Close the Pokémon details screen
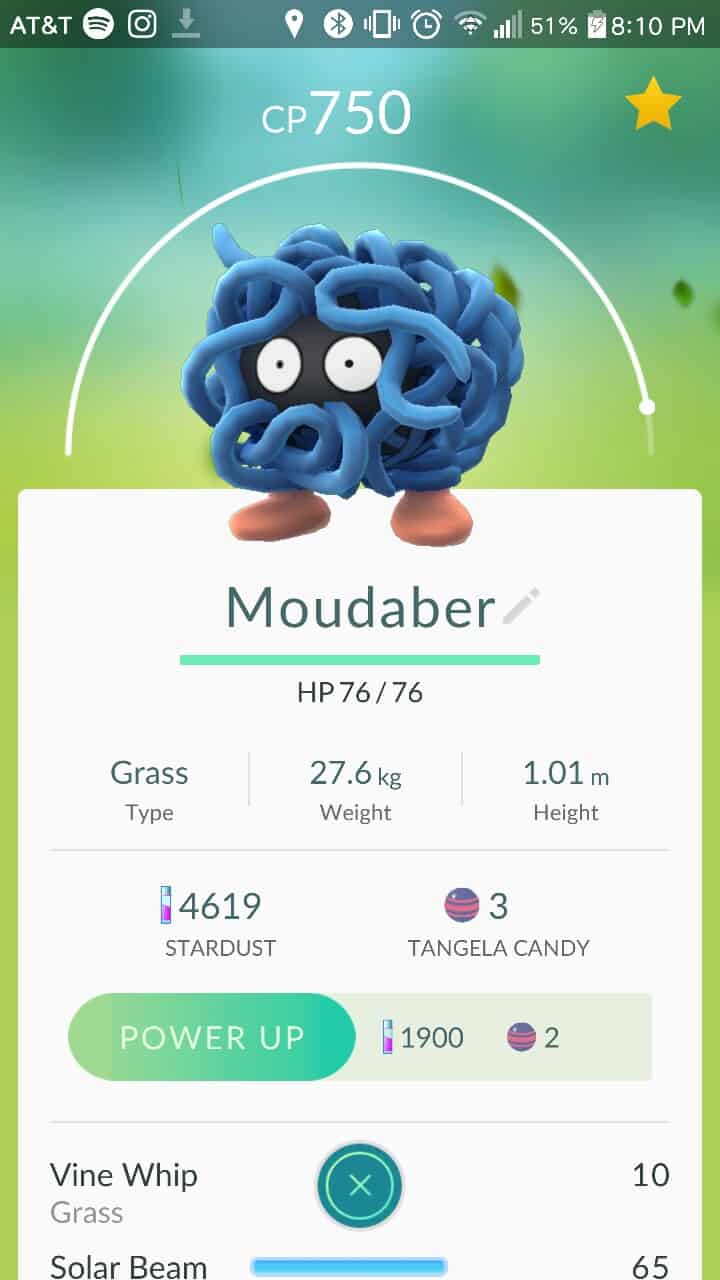This screenshot has width=720, height=1280. 360,1186
